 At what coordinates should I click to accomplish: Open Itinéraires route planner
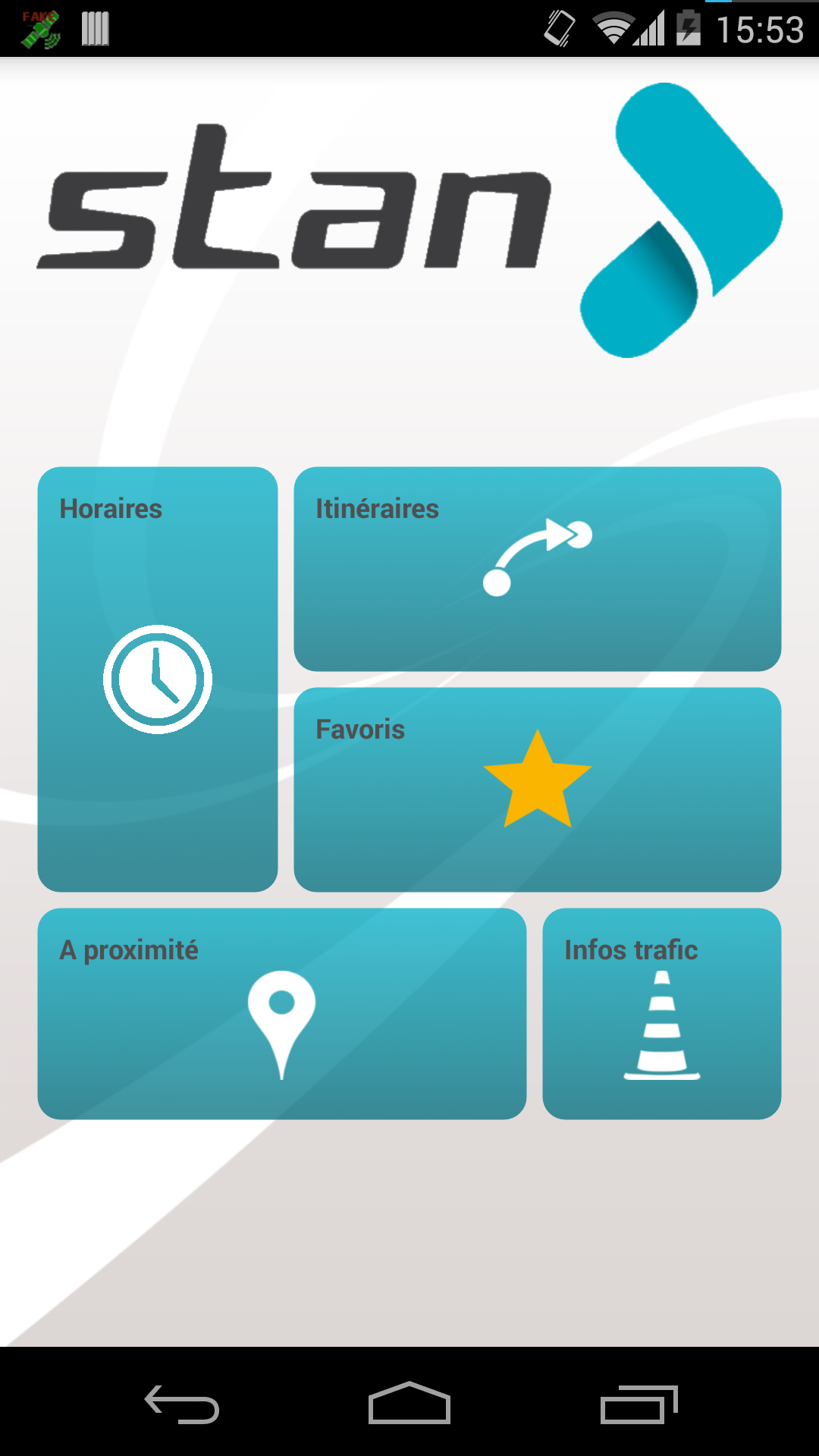click(x=537, y=569)
